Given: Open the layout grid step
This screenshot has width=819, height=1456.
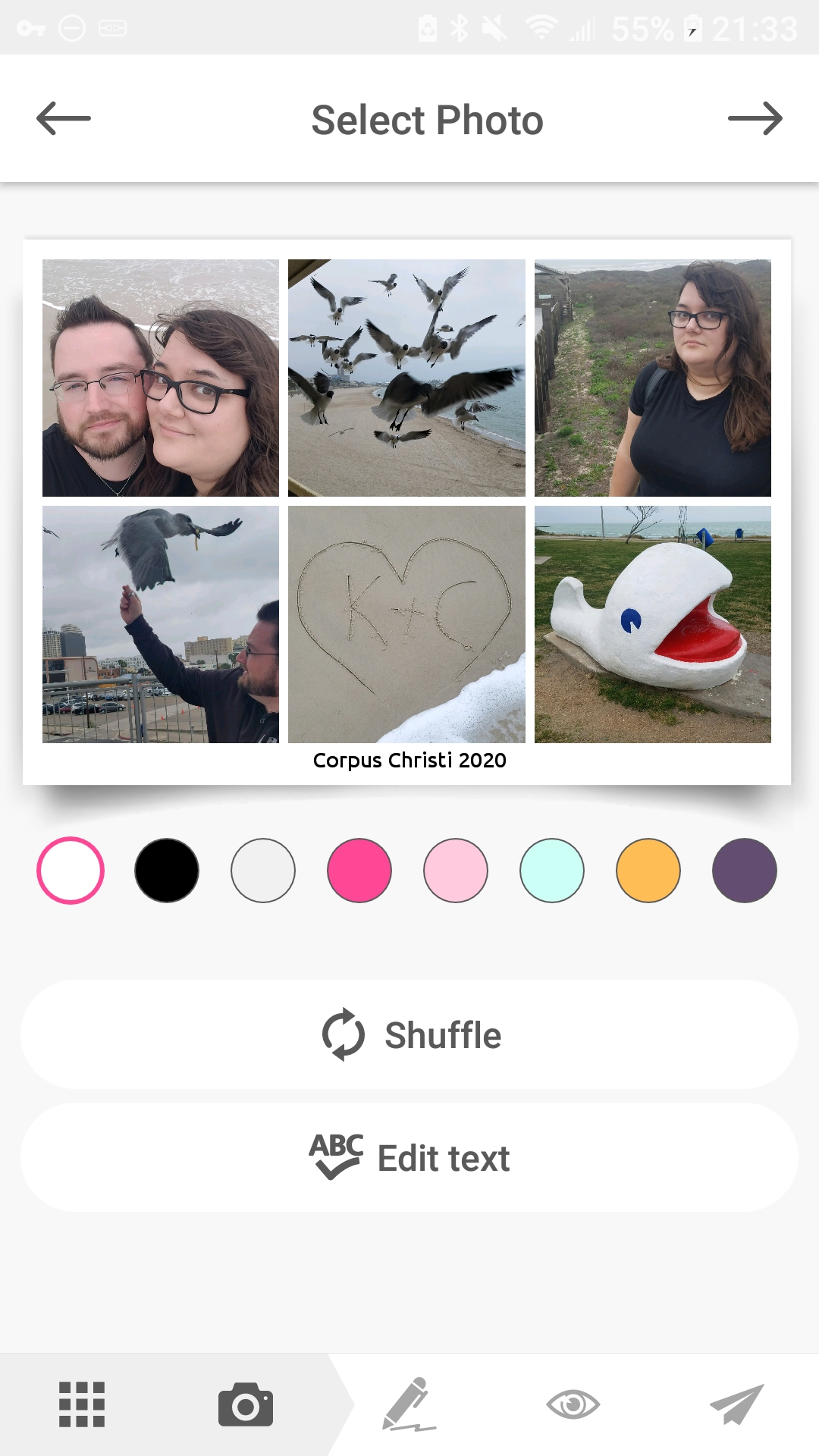Looking at the screenshot, I should click(x=82, y=1404).
